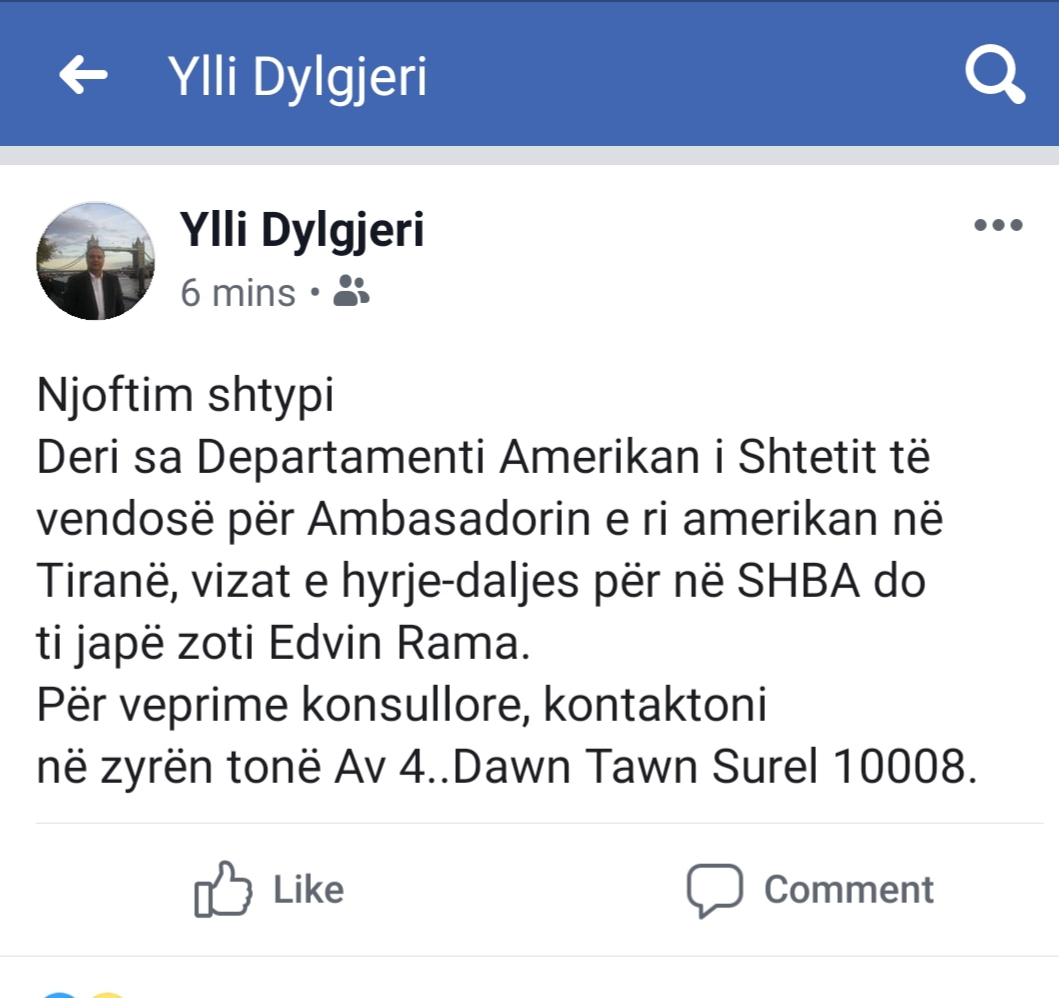Open Ylli Dylgjeri's profile picture
Screen dimensions: 1059x998
point(96,261)
